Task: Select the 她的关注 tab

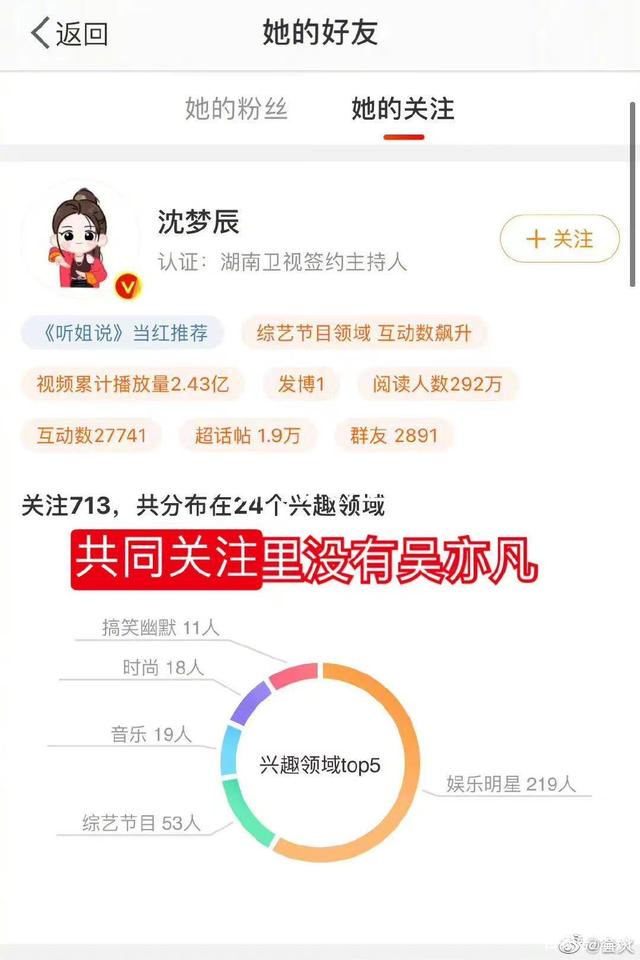Action: point(403,109)
